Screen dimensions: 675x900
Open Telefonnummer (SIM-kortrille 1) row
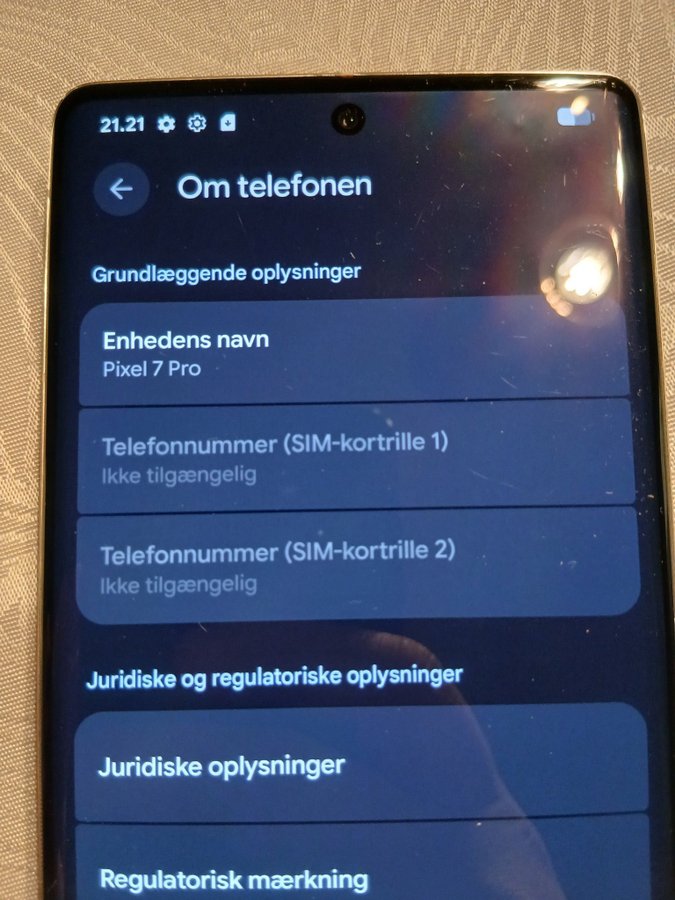pos(355,456)
